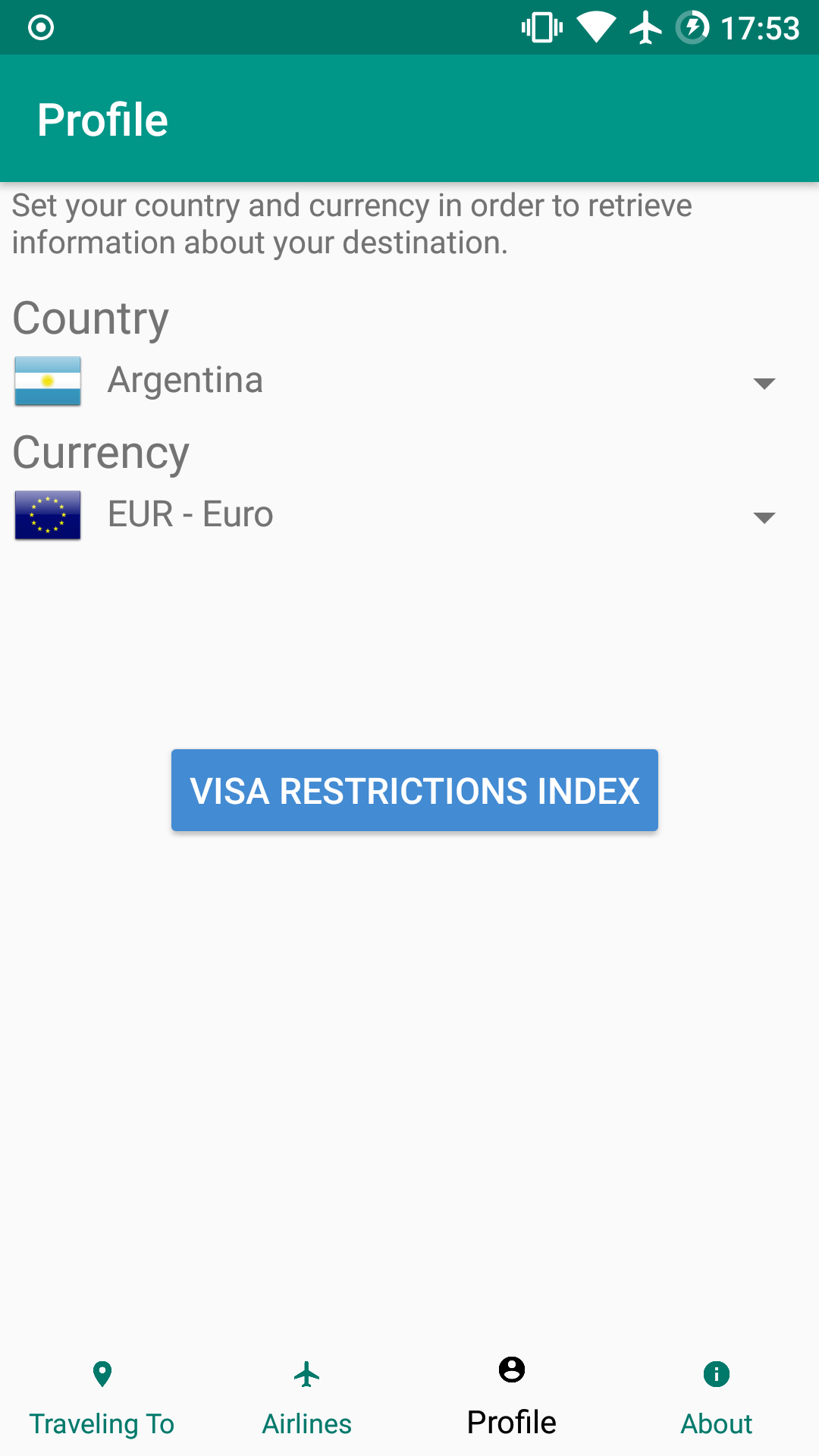Switch to the Traveling To tab
The width and height of the screenshot is (819, 1456).
102,1398
